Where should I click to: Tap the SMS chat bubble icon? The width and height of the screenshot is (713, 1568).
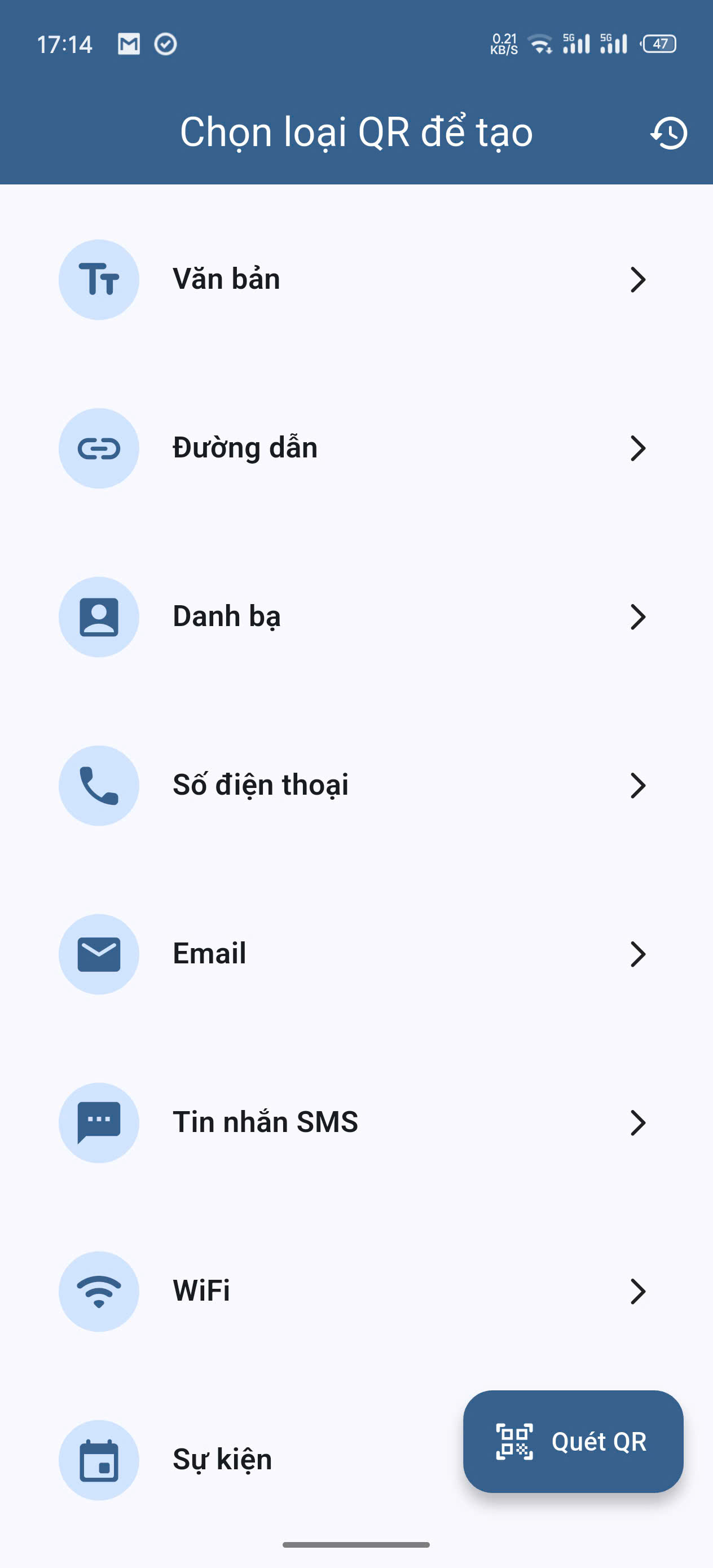pos(99,1123)
